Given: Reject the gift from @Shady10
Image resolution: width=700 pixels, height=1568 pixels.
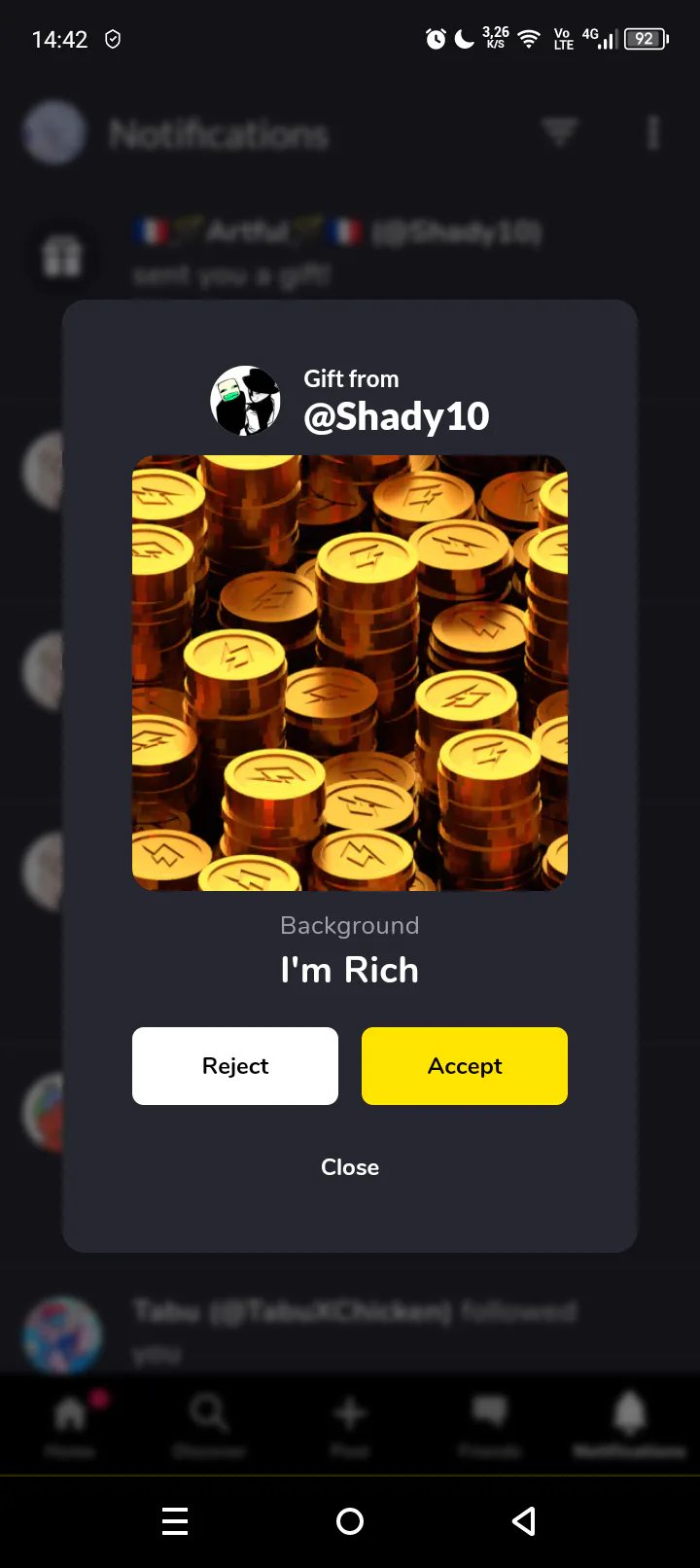Looking at the screenshot, I should 235,1066.
